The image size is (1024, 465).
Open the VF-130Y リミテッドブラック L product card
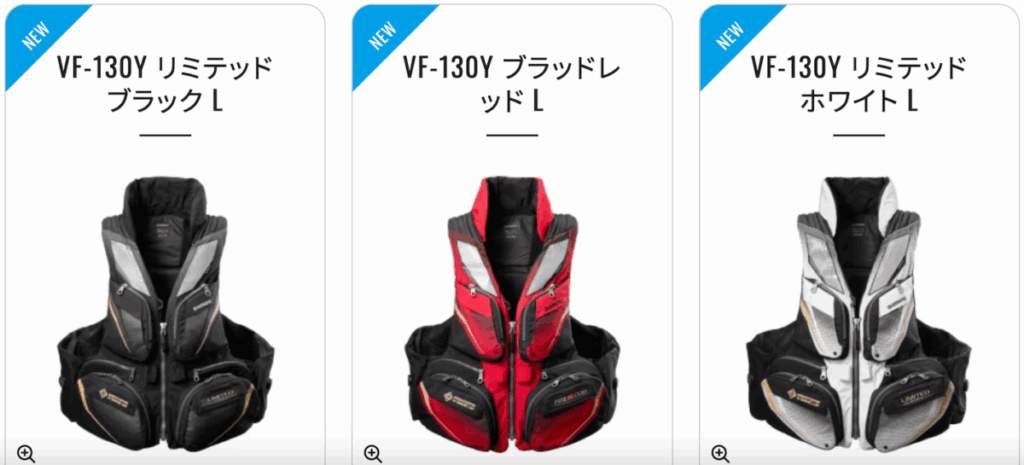click(x=165, y=84)
